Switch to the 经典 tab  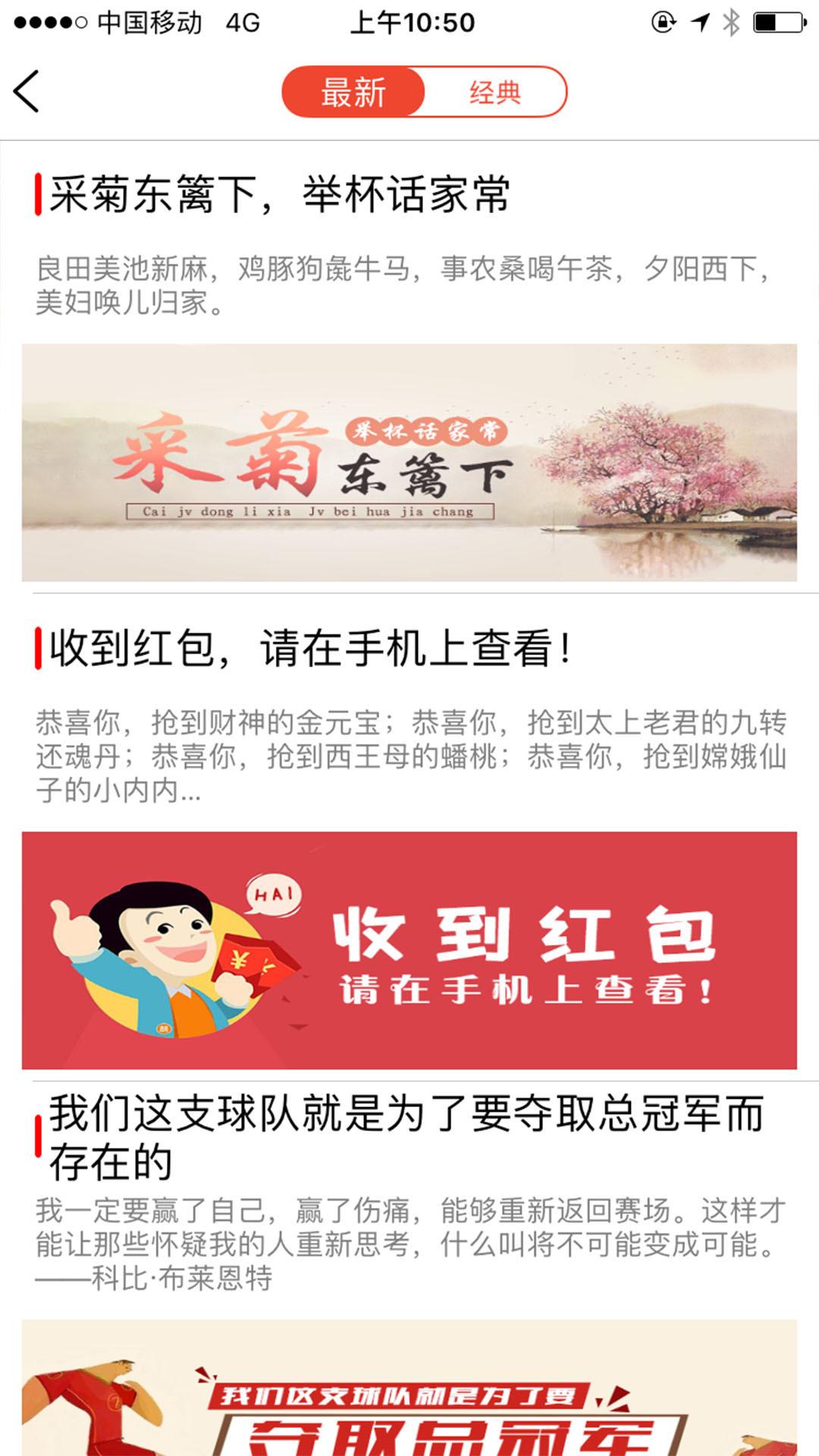[495, 92]
